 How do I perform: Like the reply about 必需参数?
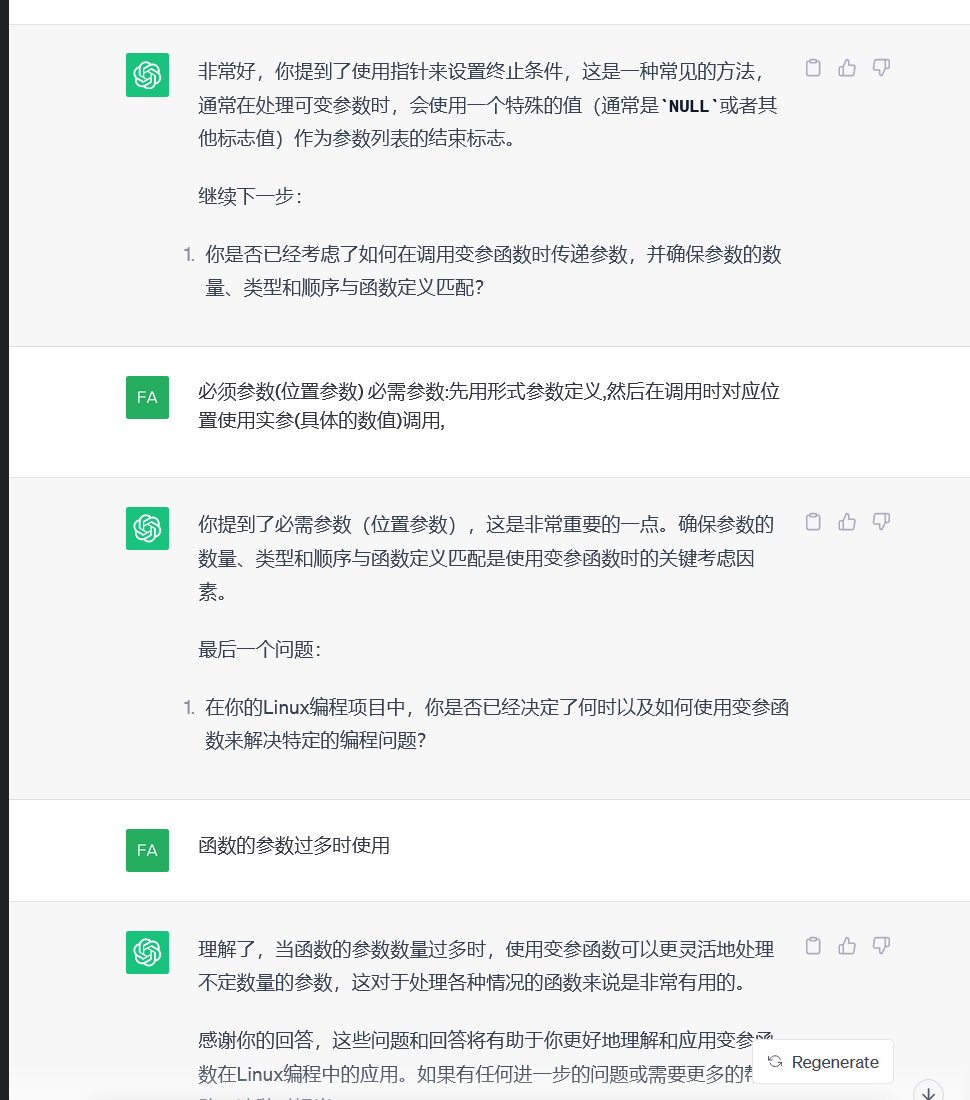click(847, 522)
